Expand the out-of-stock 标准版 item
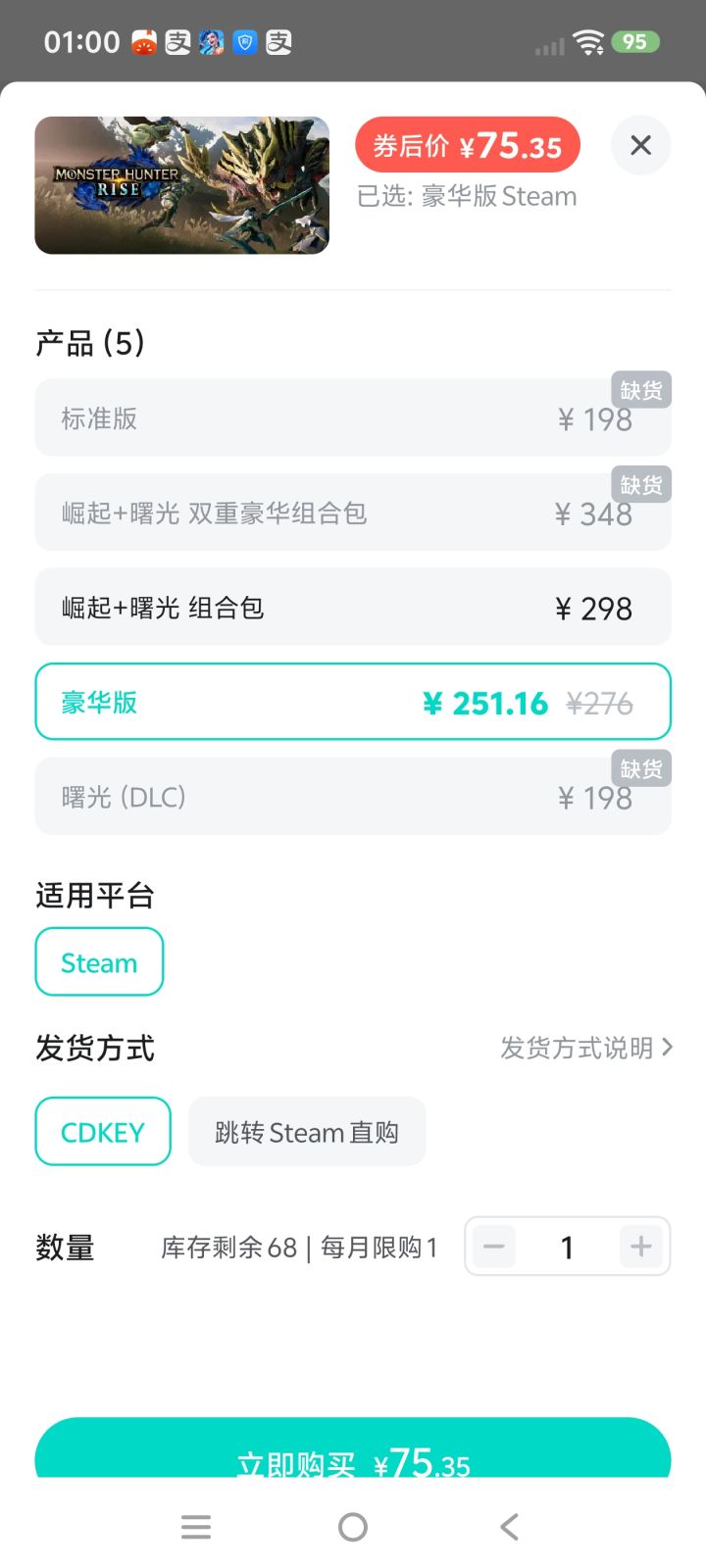Viewport: 706px width, 1568px height. click(353, 416)
